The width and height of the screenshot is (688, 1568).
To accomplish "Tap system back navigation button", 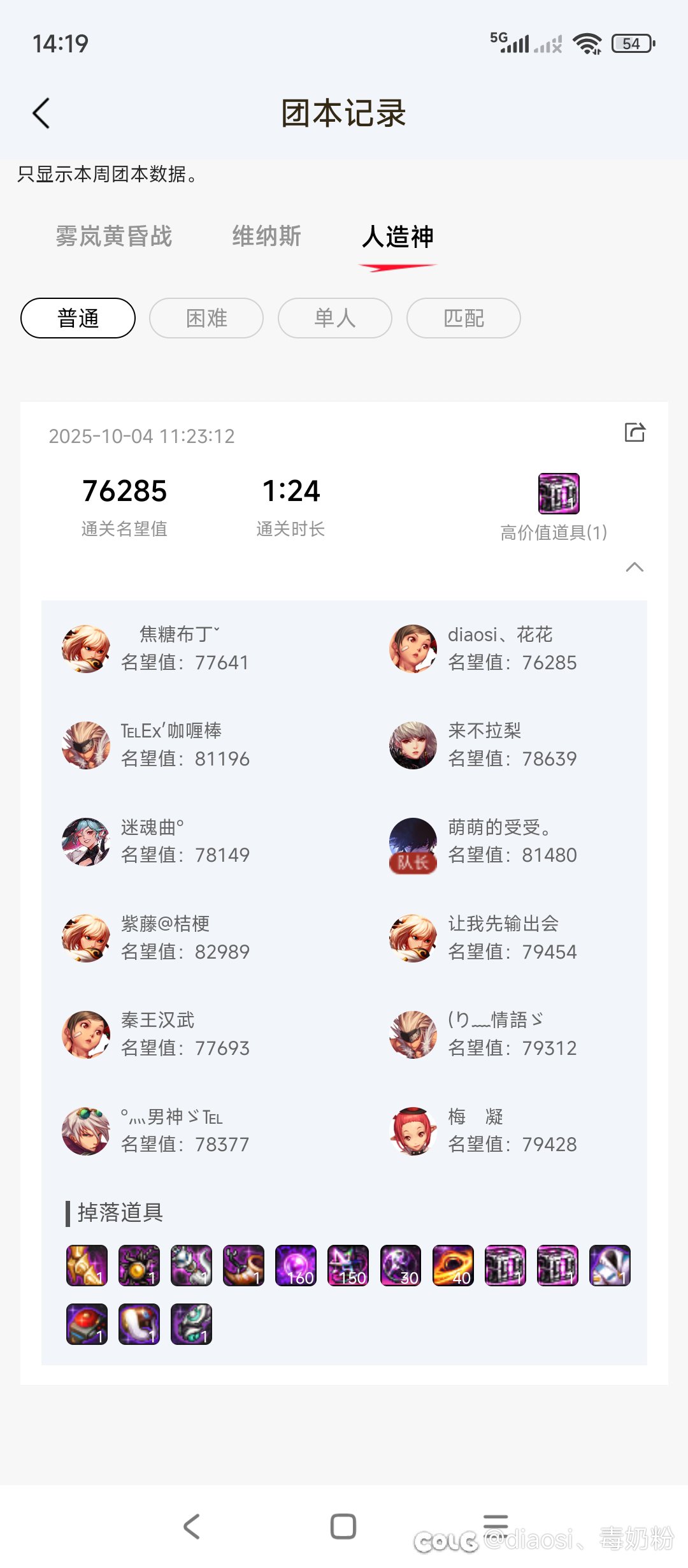I will click(192, 1527).
